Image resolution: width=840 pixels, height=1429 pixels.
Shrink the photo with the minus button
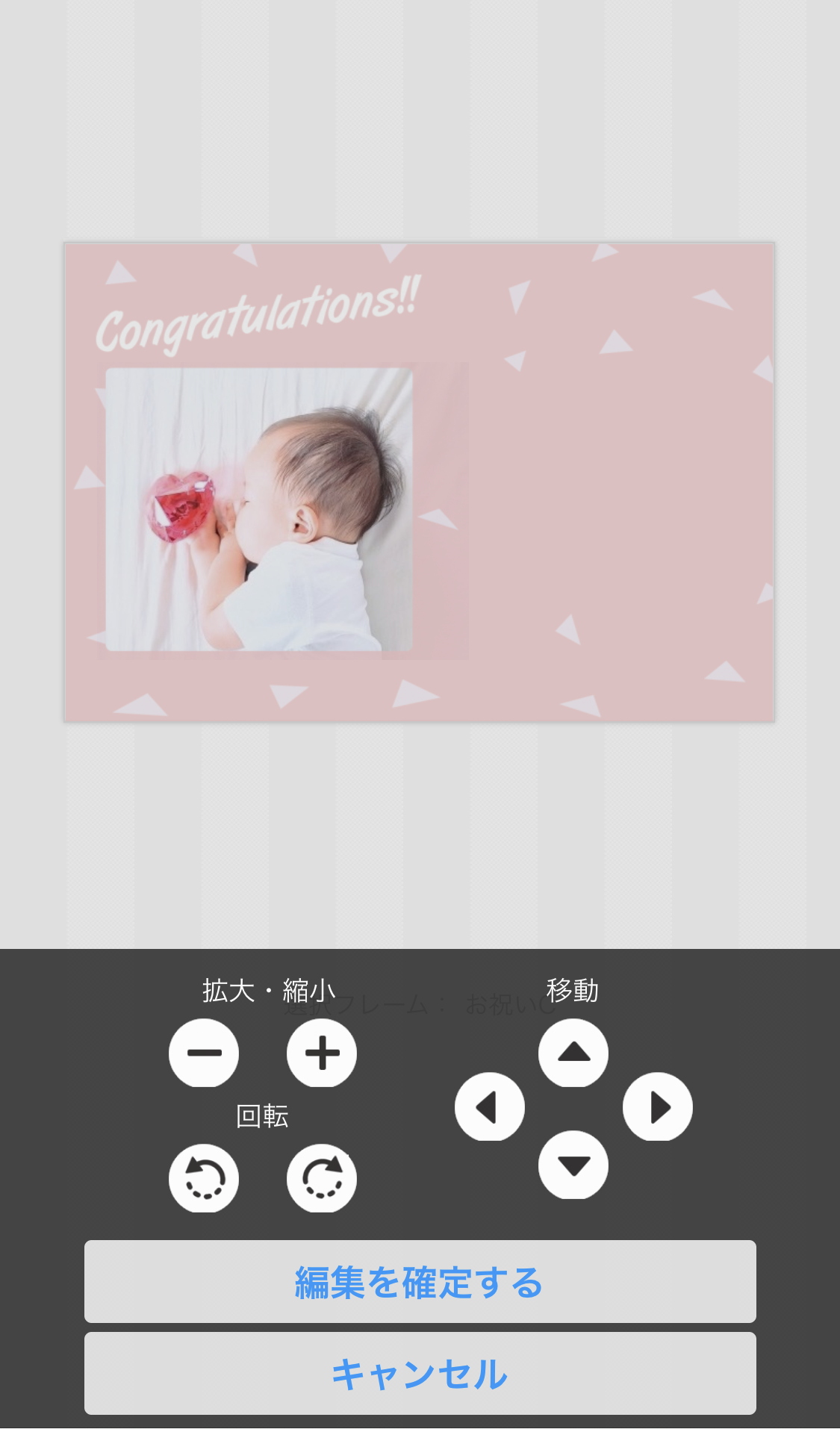click(204, 1053)
